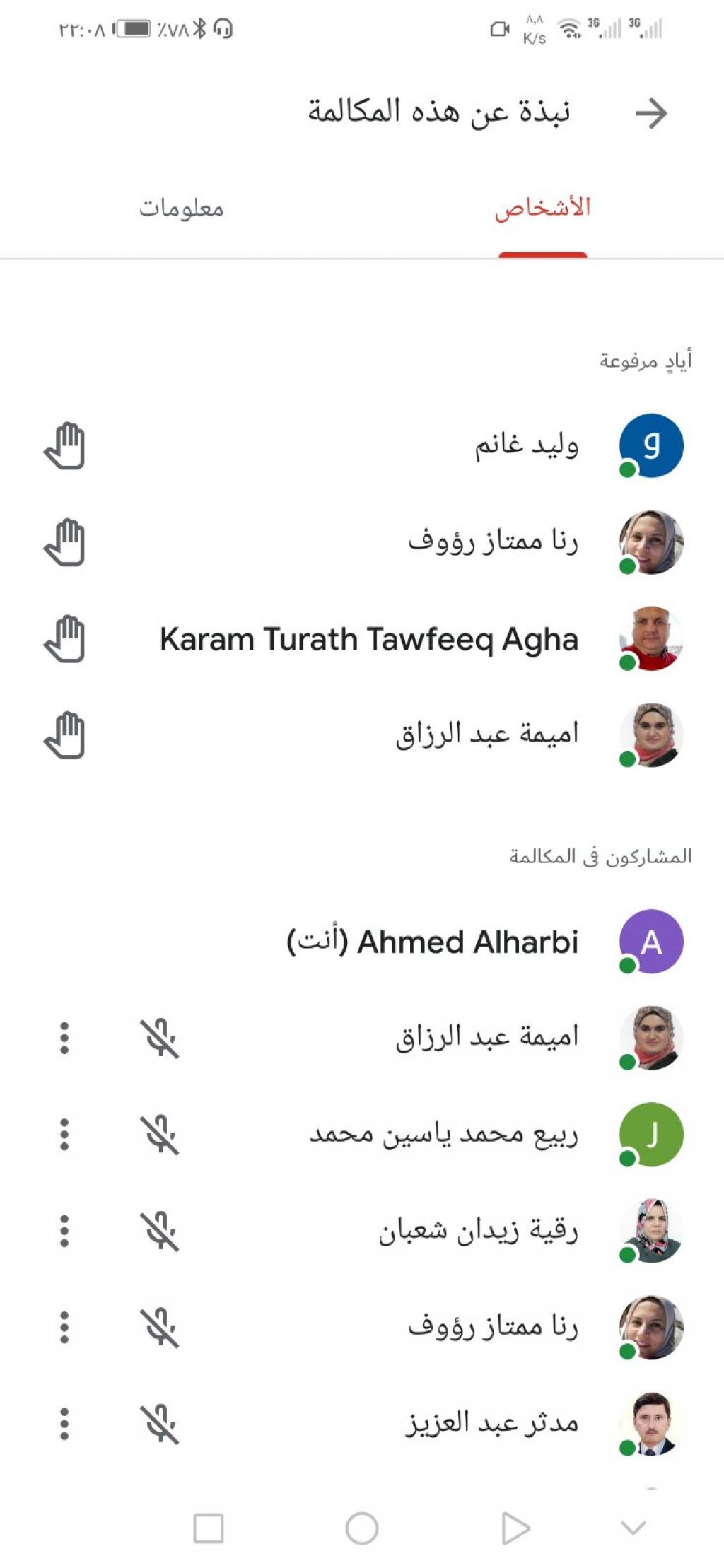Screen dimensions: 724x1568
Task: Mute رقية زيدان شعبان's microphone
Action: [160, 1231]
